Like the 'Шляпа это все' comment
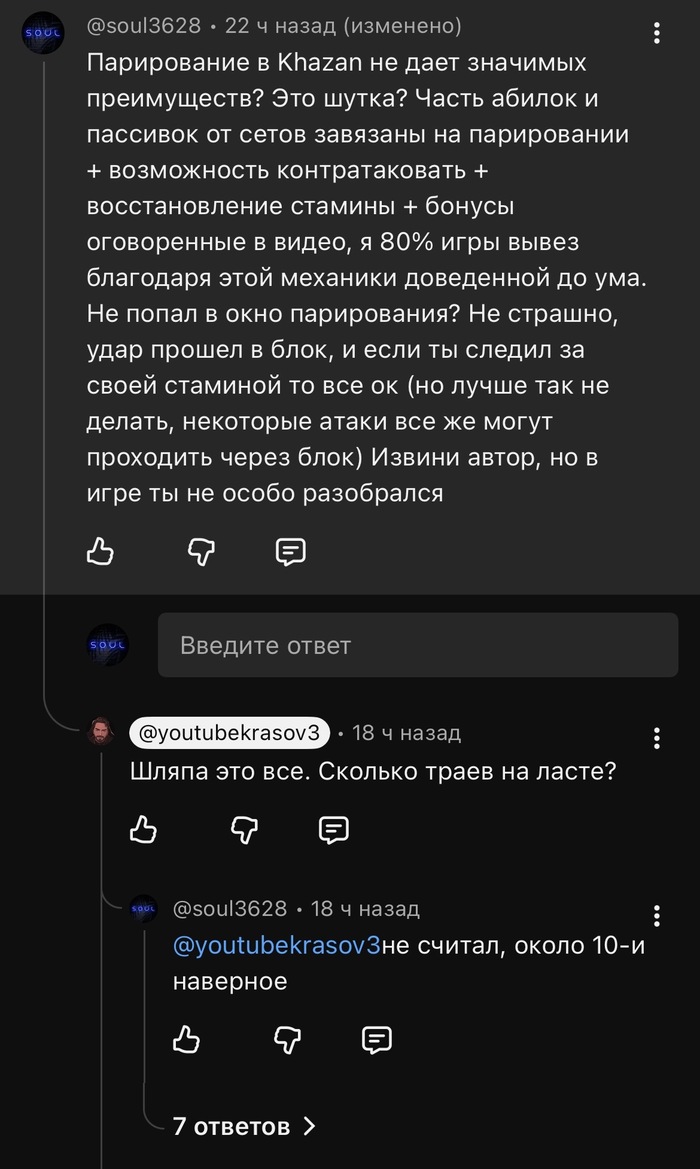 (x=143, y=828)
